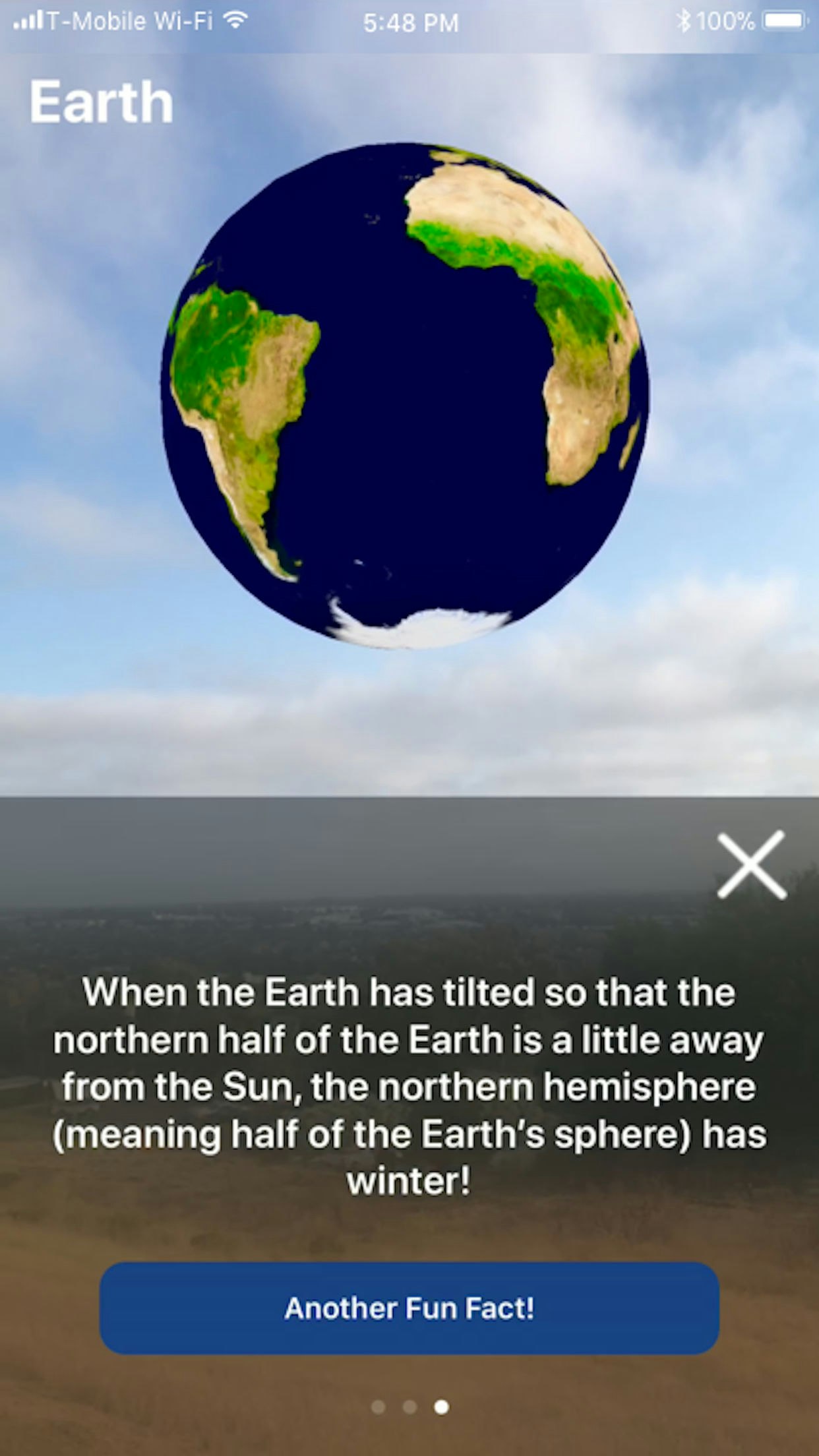Screen dimensions: 819x1456
Task: Select the highlighted third page dot
Action: 440,1407
